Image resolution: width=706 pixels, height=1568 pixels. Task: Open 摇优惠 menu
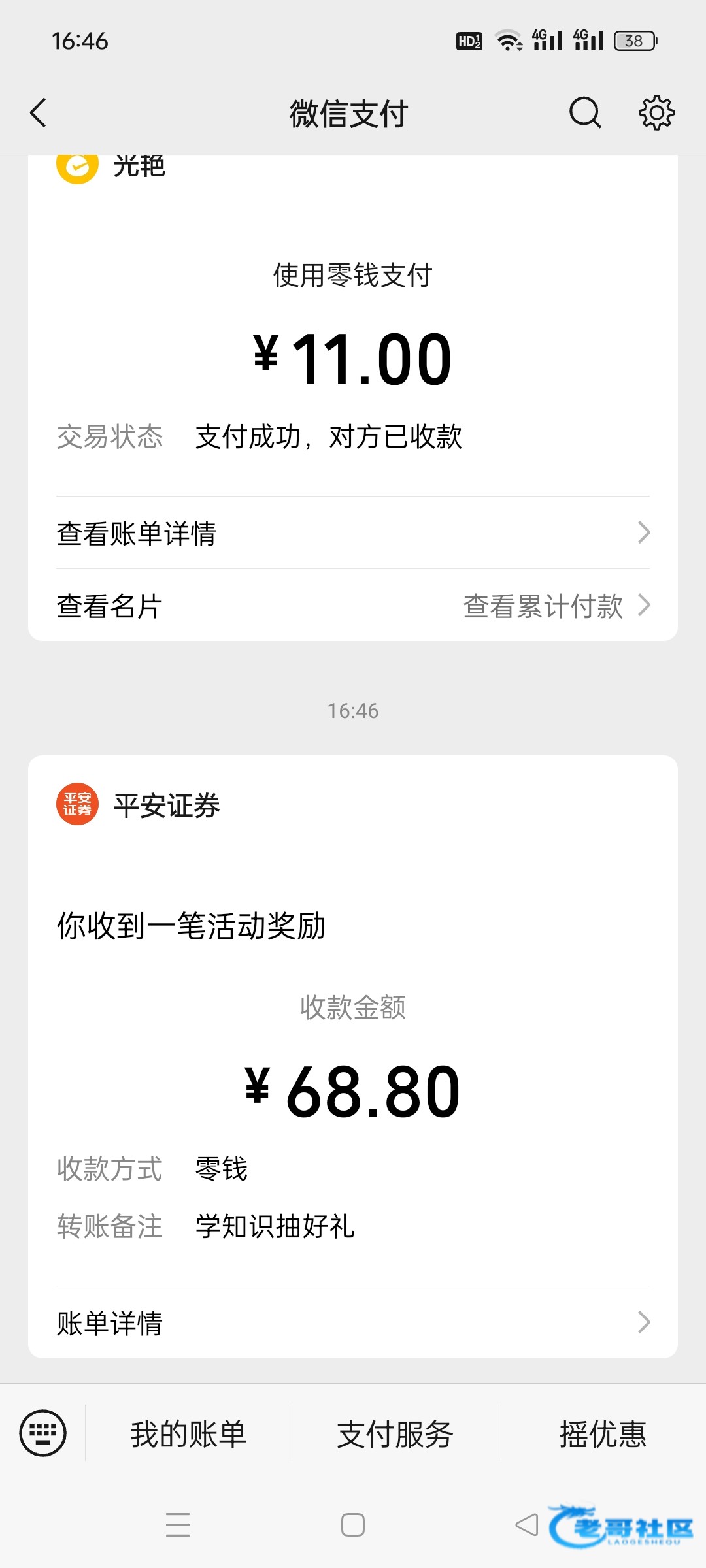[x=602, y=1434]
